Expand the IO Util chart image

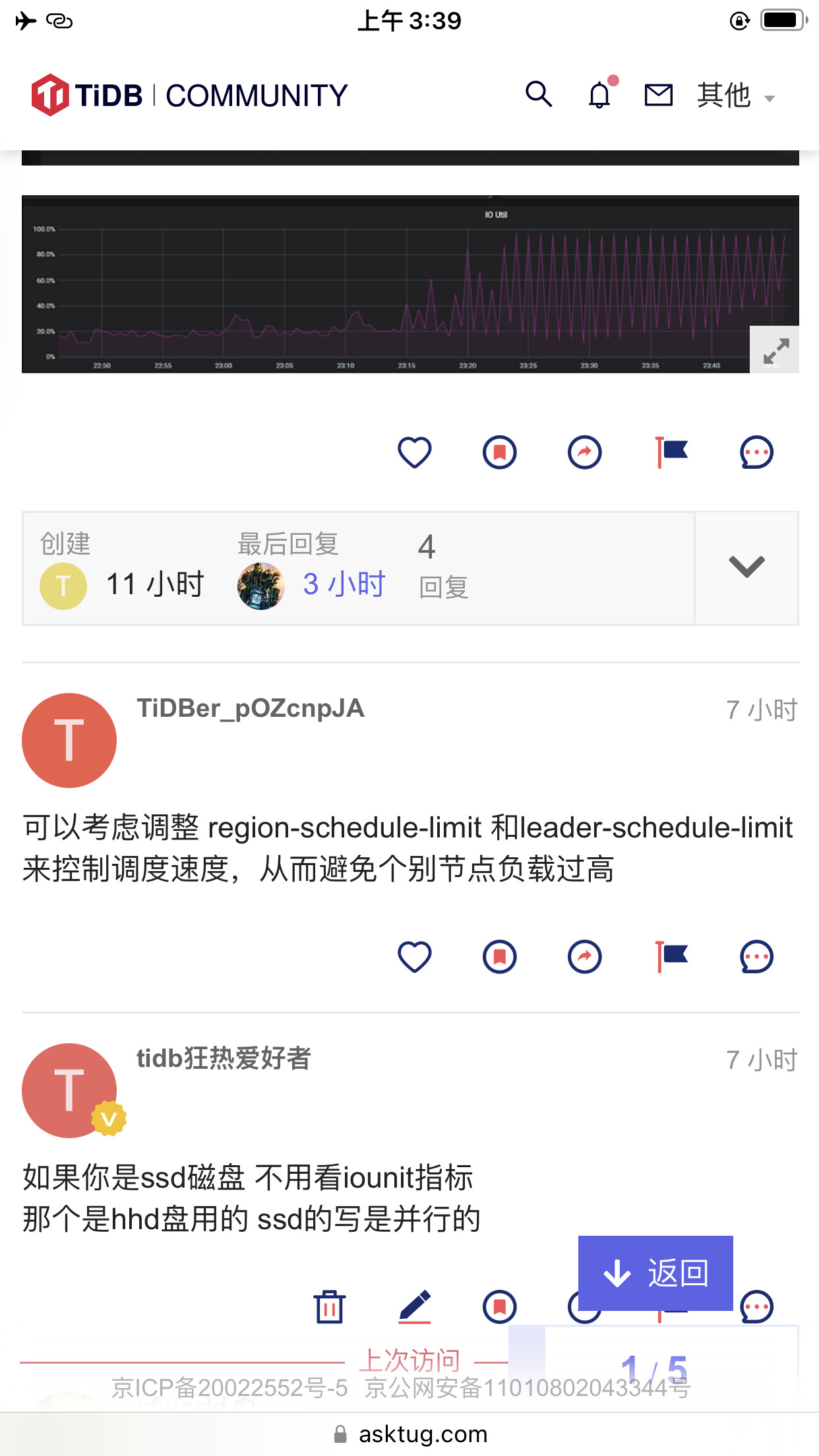775,350
